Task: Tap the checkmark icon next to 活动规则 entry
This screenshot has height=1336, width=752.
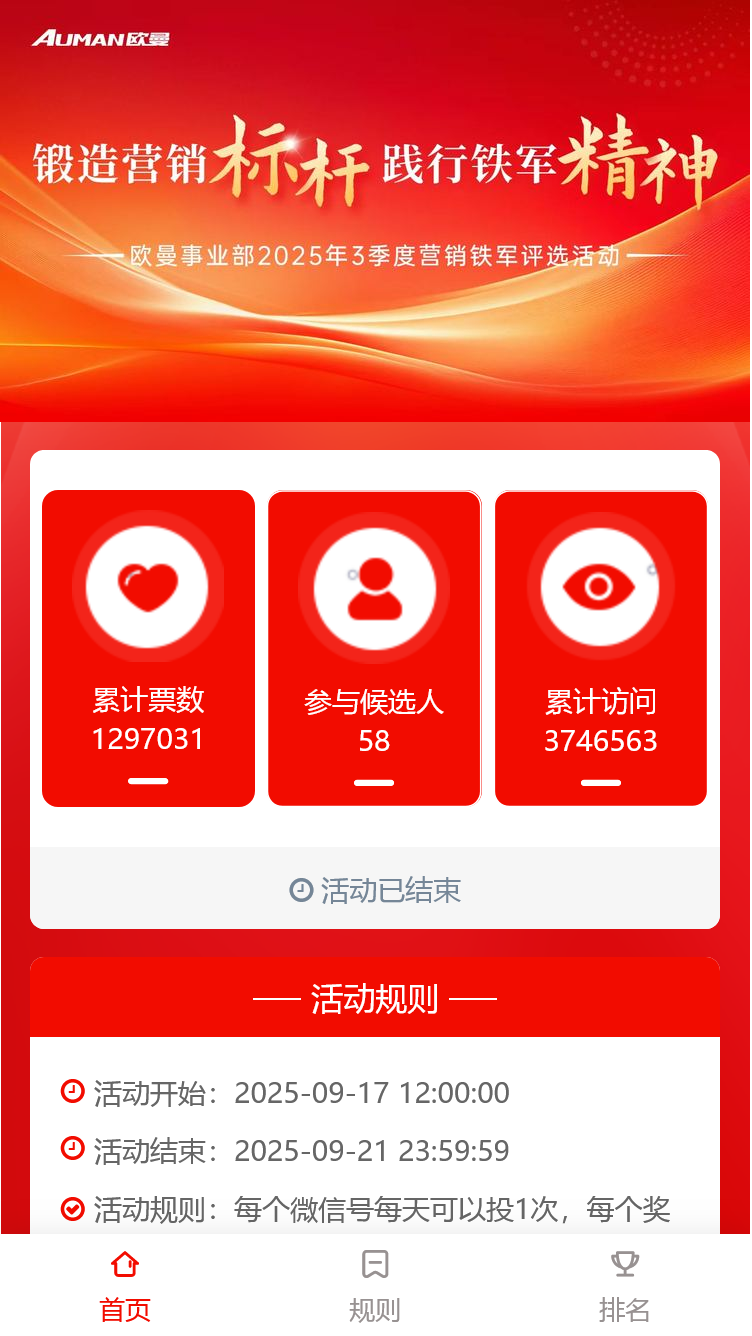Action: [x=71, y=1210]
